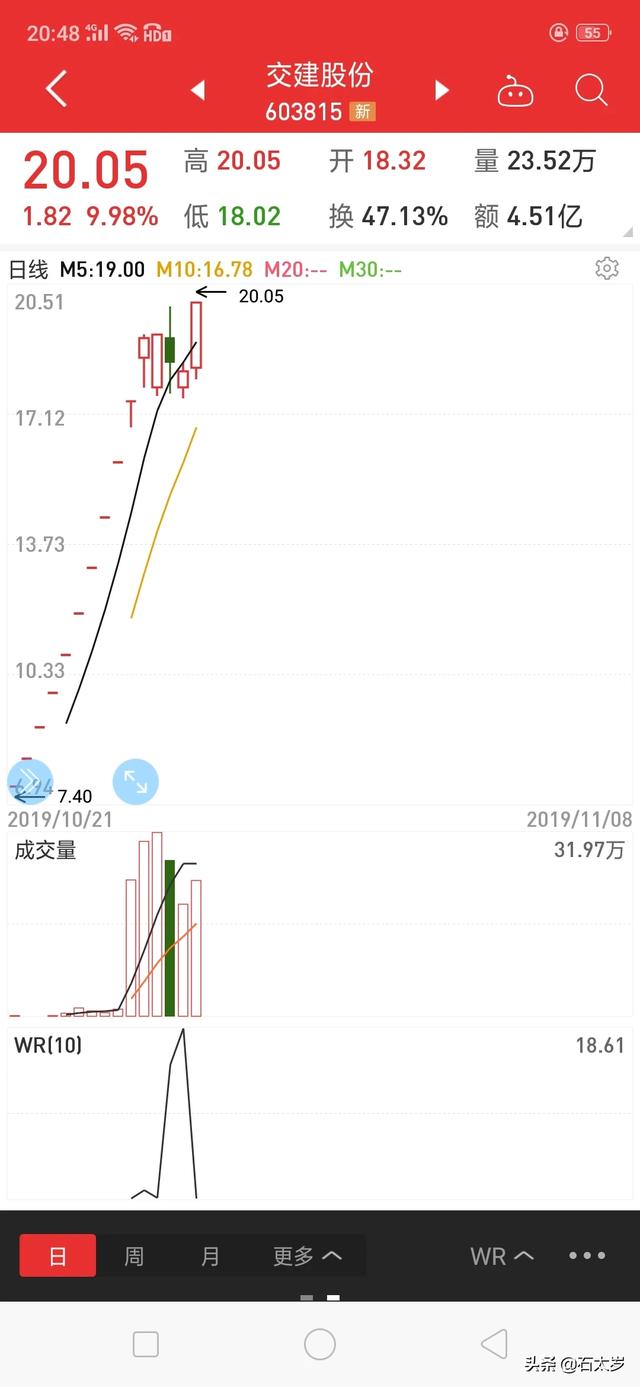Switch to the 周 weekly chart
640x1387 pixels.
click(134, 1256)
